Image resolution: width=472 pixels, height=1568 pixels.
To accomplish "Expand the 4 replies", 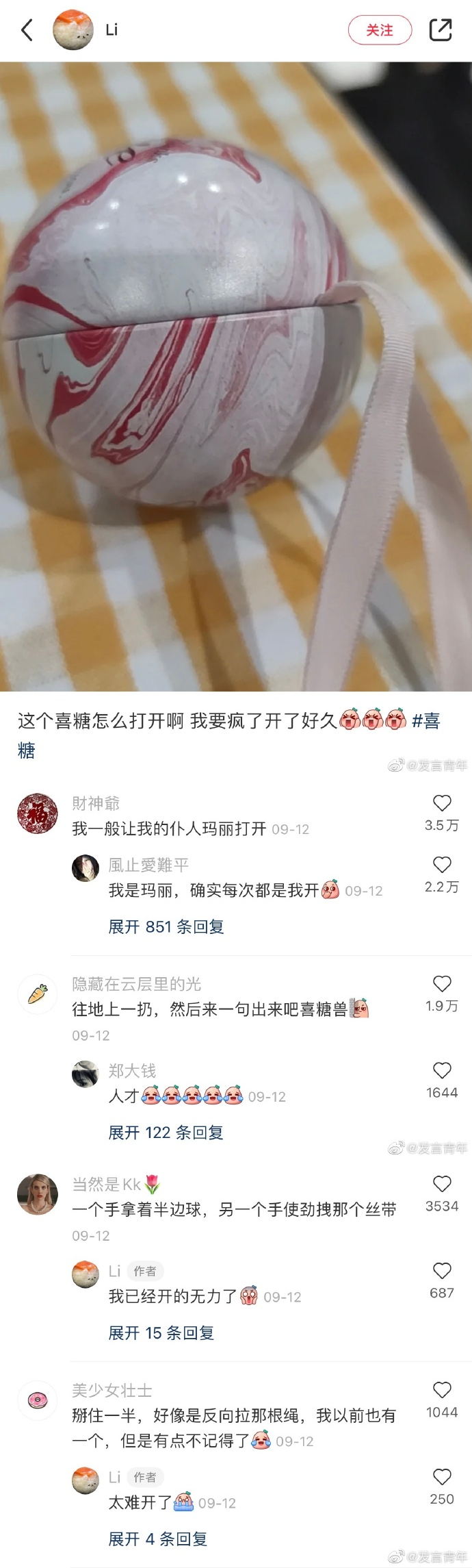I will pyautogui.click(x=158, y=1539).
